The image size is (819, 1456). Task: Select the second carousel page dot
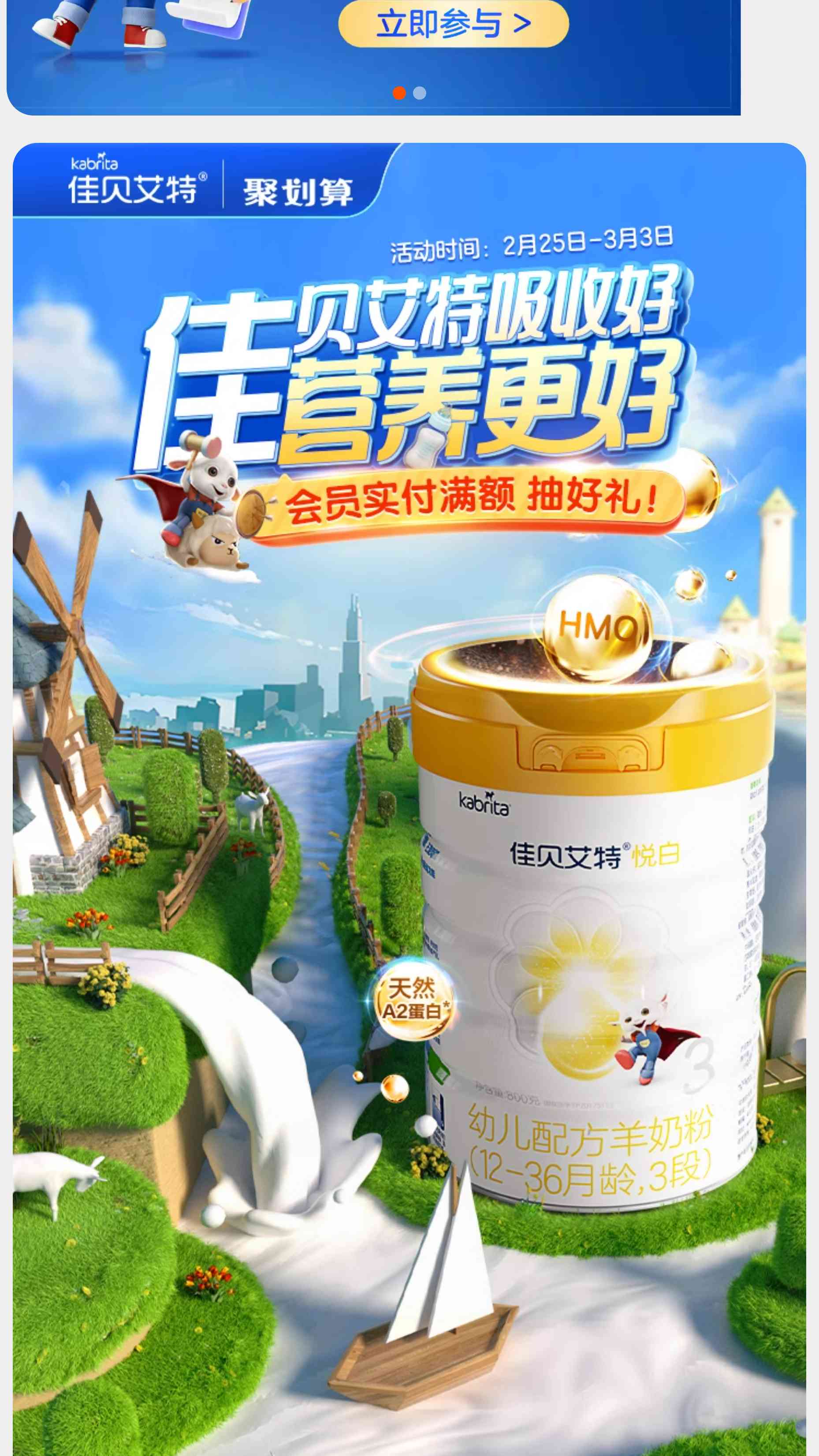click(x=419, y=93)
